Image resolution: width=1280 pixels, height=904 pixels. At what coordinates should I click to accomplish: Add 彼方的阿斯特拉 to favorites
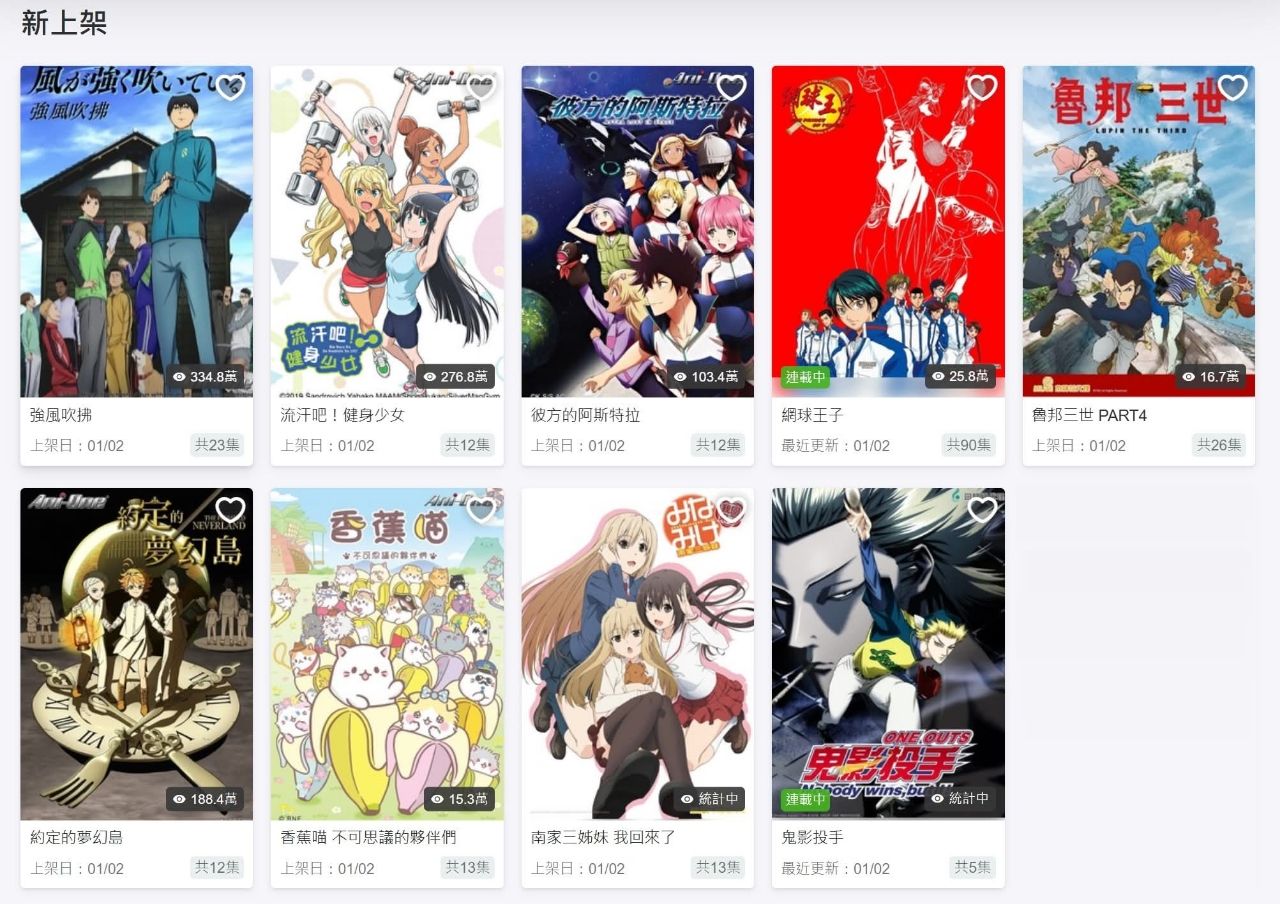(x=732, y=88)
